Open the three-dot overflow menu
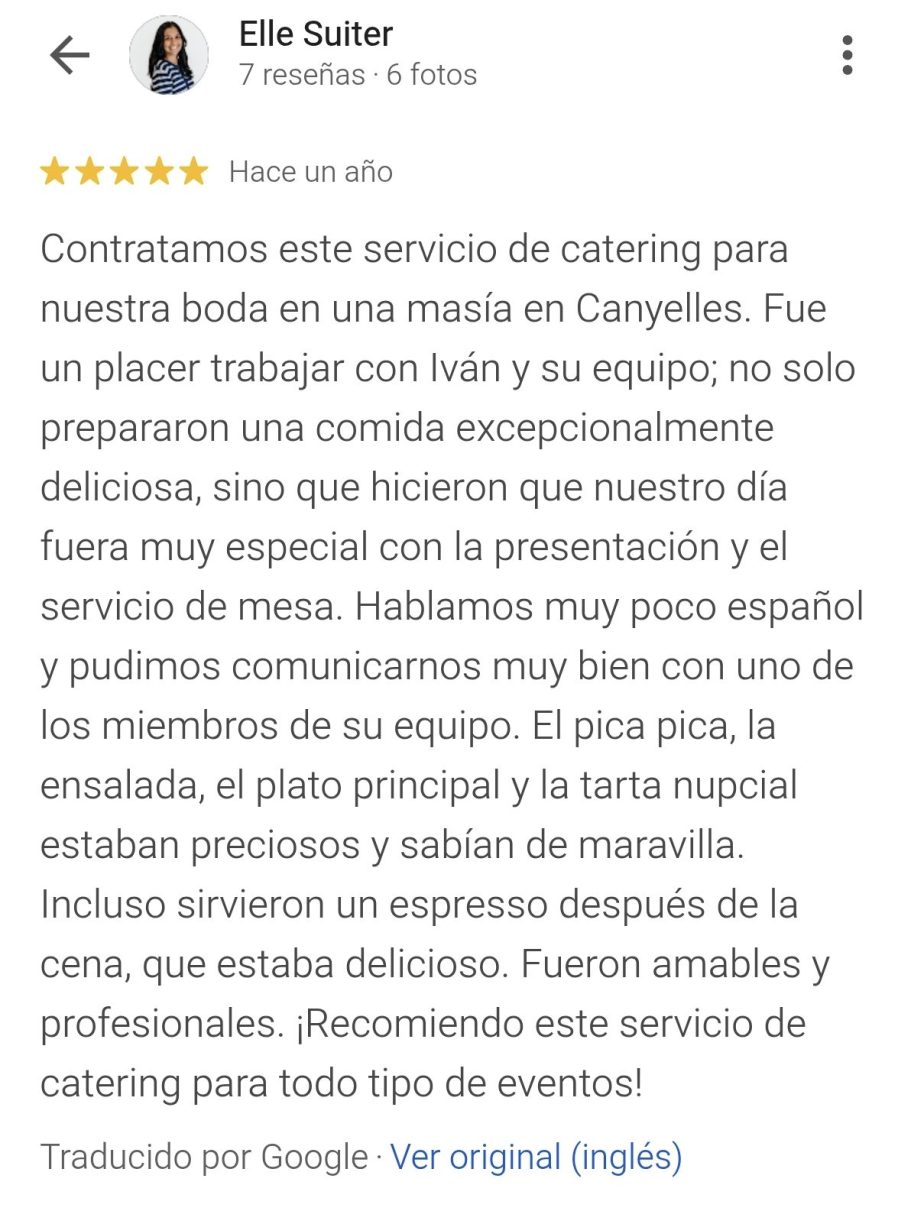 [x=847, y=55]
